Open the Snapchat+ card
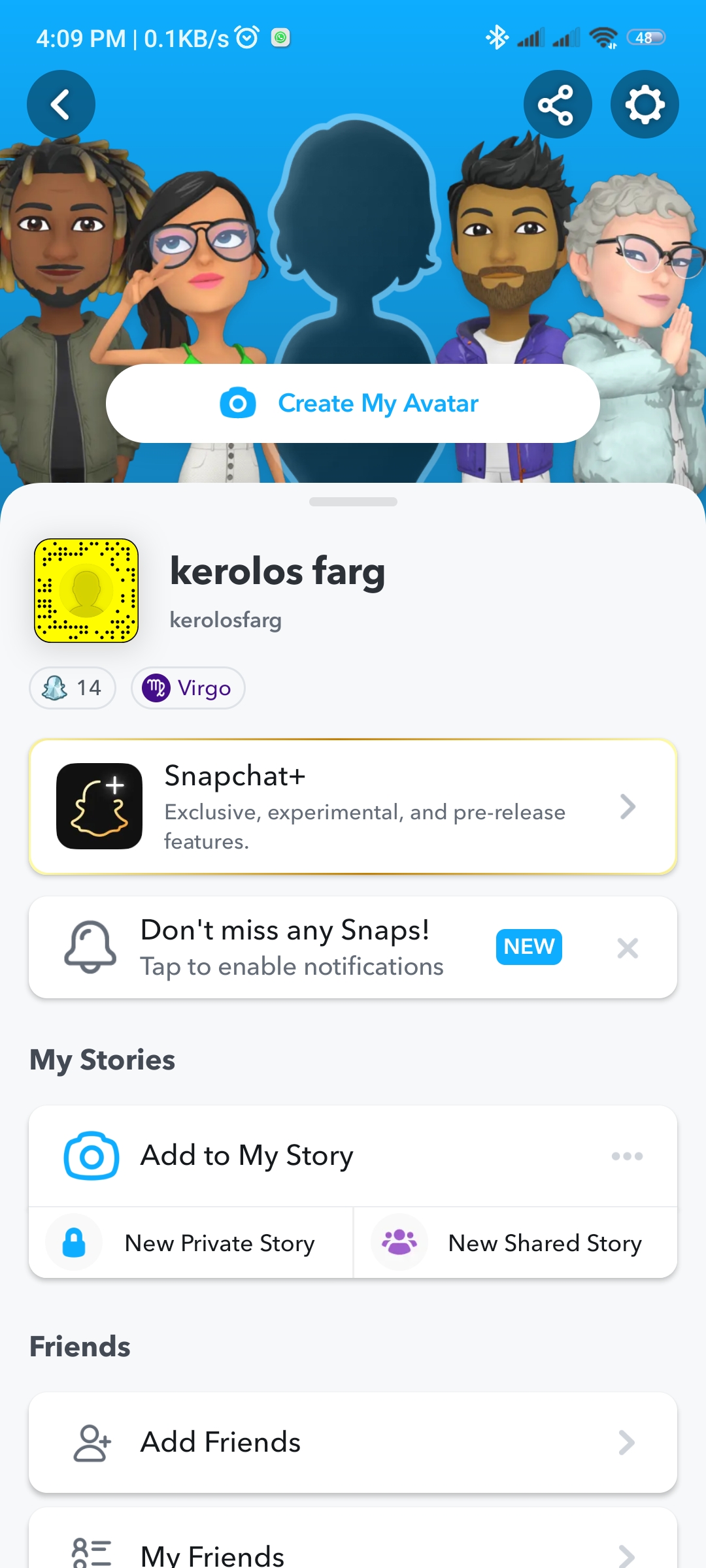 pos(353,807)
